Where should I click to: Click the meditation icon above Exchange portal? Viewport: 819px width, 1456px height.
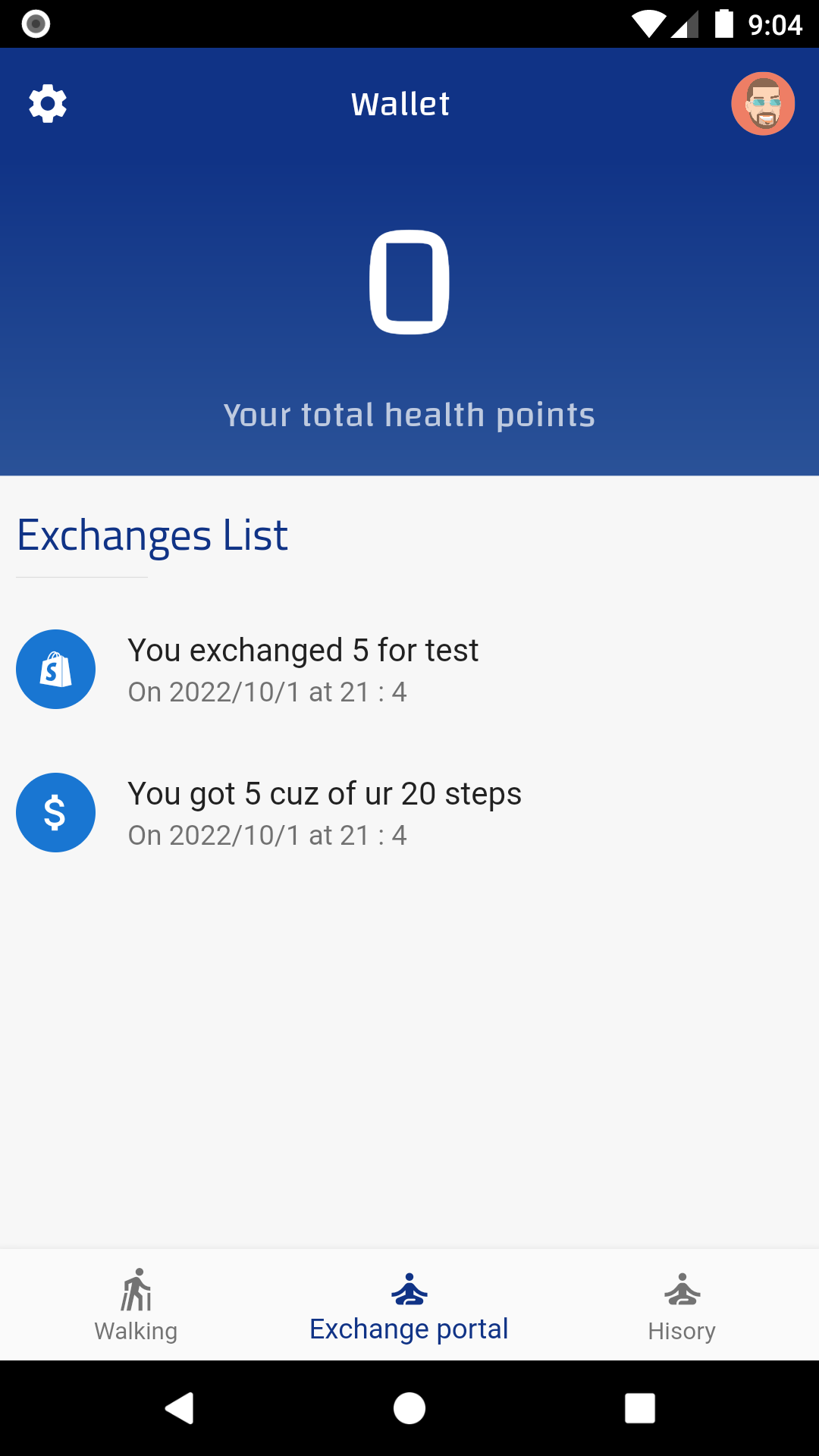pyautogui.click(x=409, y=1289)
